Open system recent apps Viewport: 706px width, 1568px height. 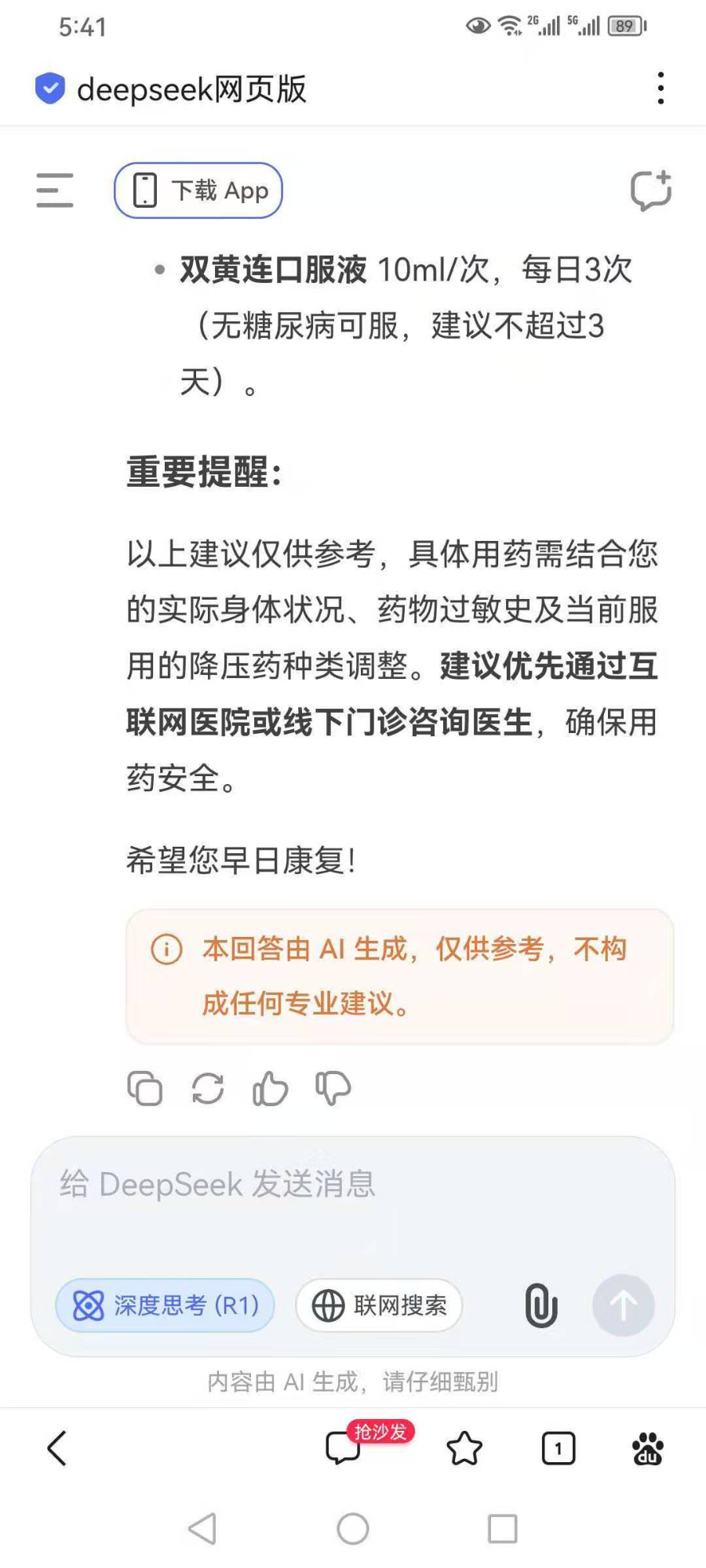click(503, 1529)
